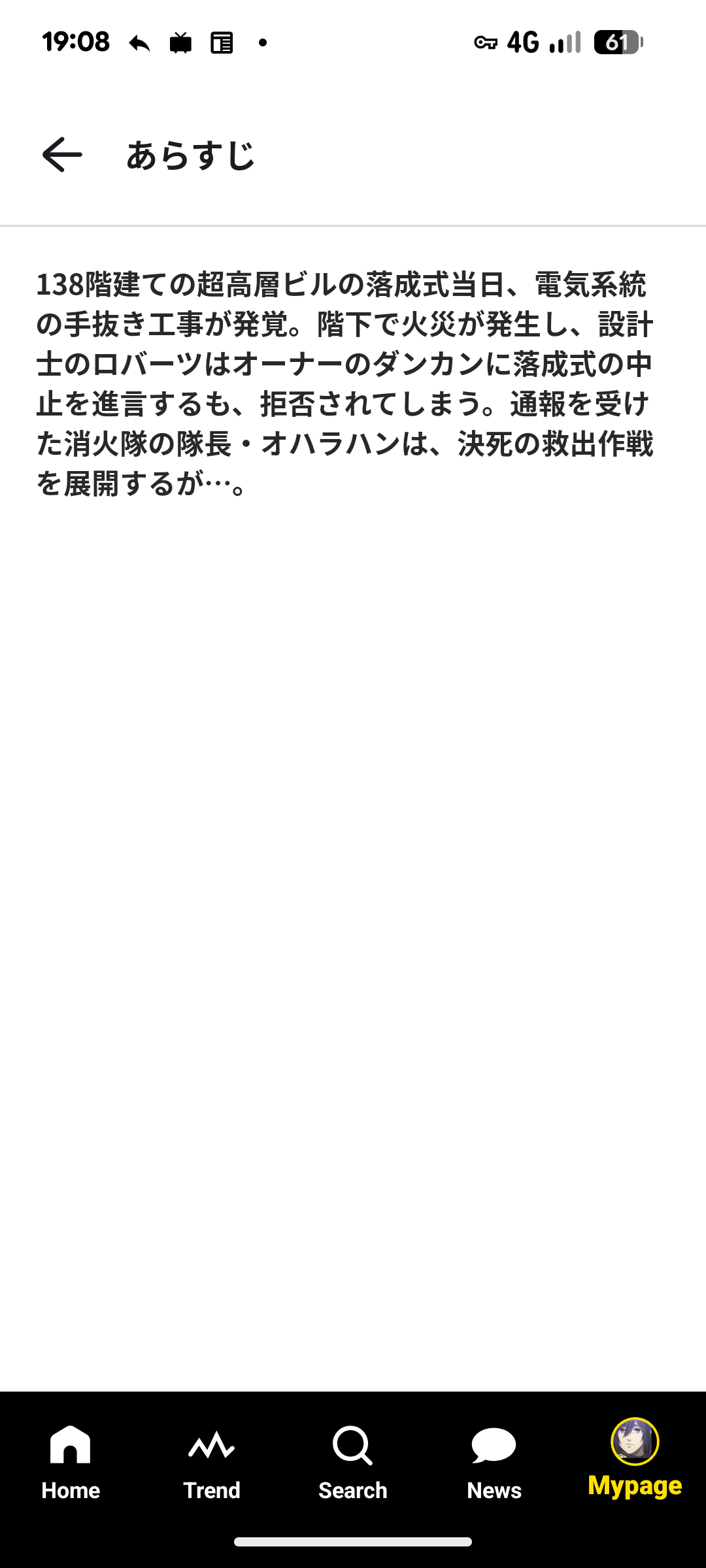Switch to the Search tab
The width and height of the screenshot is (706, 1568).
(x=353, y=1462)
